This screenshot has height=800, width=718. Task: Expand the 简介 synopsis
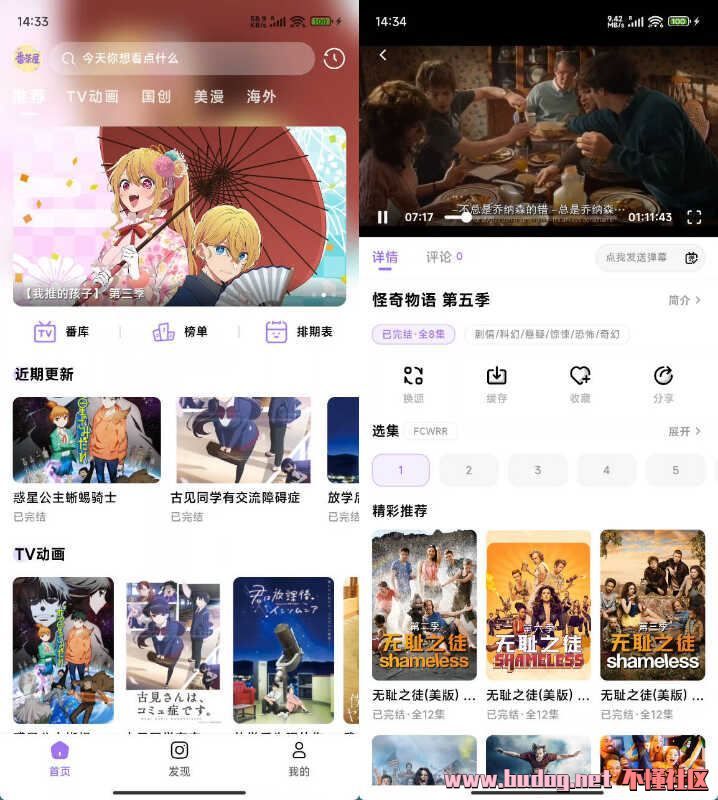[684, 300]
